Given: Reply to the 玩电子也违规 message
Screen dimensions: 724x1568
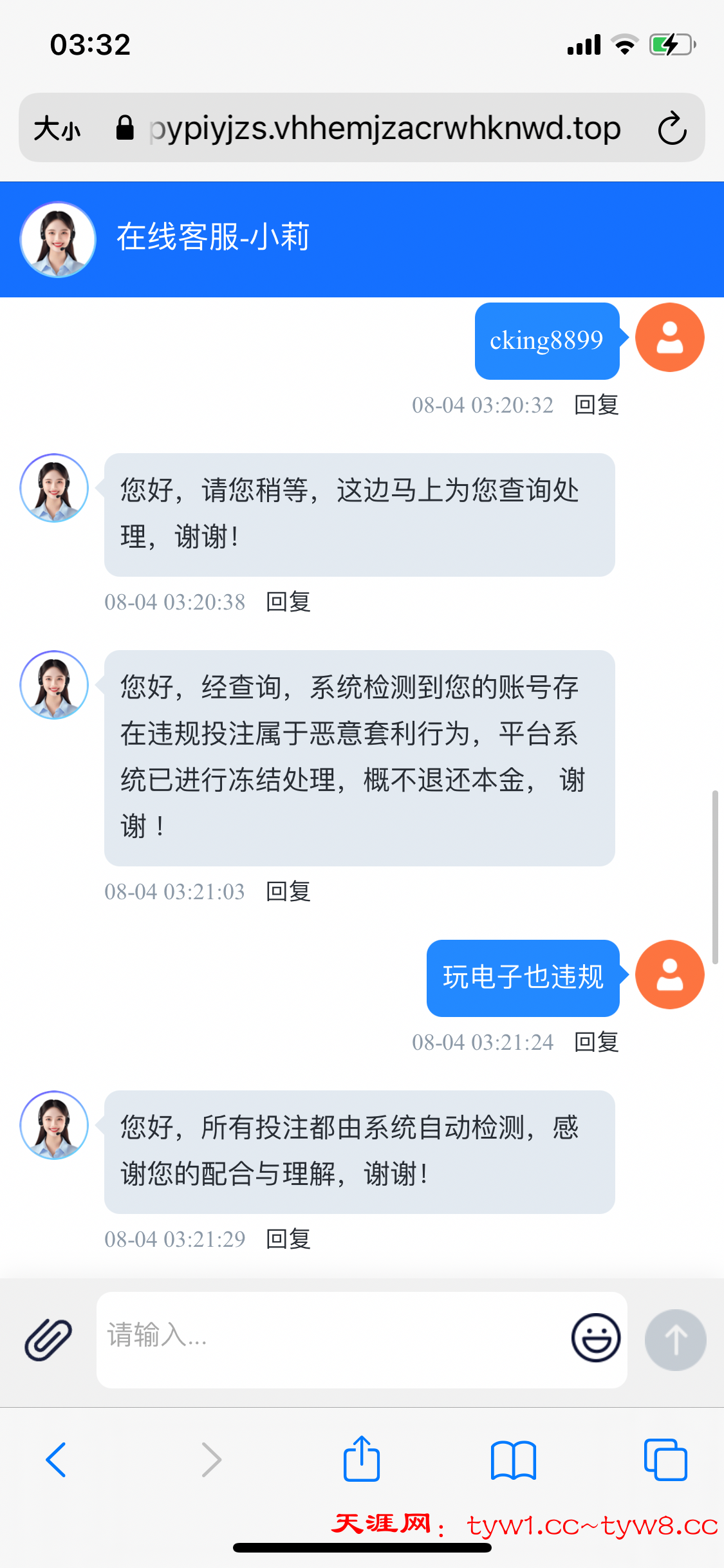Looking at the screenshot, I should [596, 1042].
